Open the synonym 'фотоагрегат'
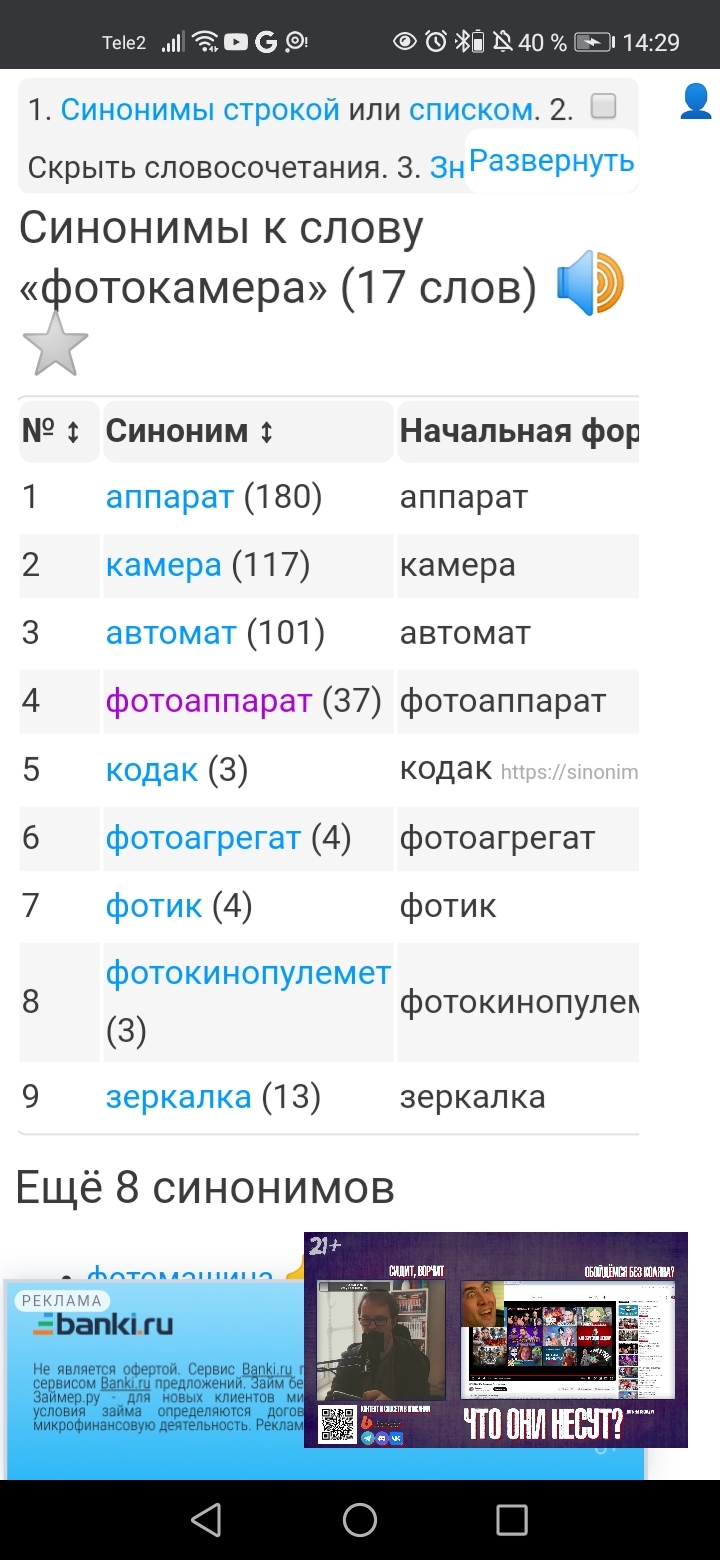Image resolution: width=720 pixels, height=1560 pixels. click(203, 837)
